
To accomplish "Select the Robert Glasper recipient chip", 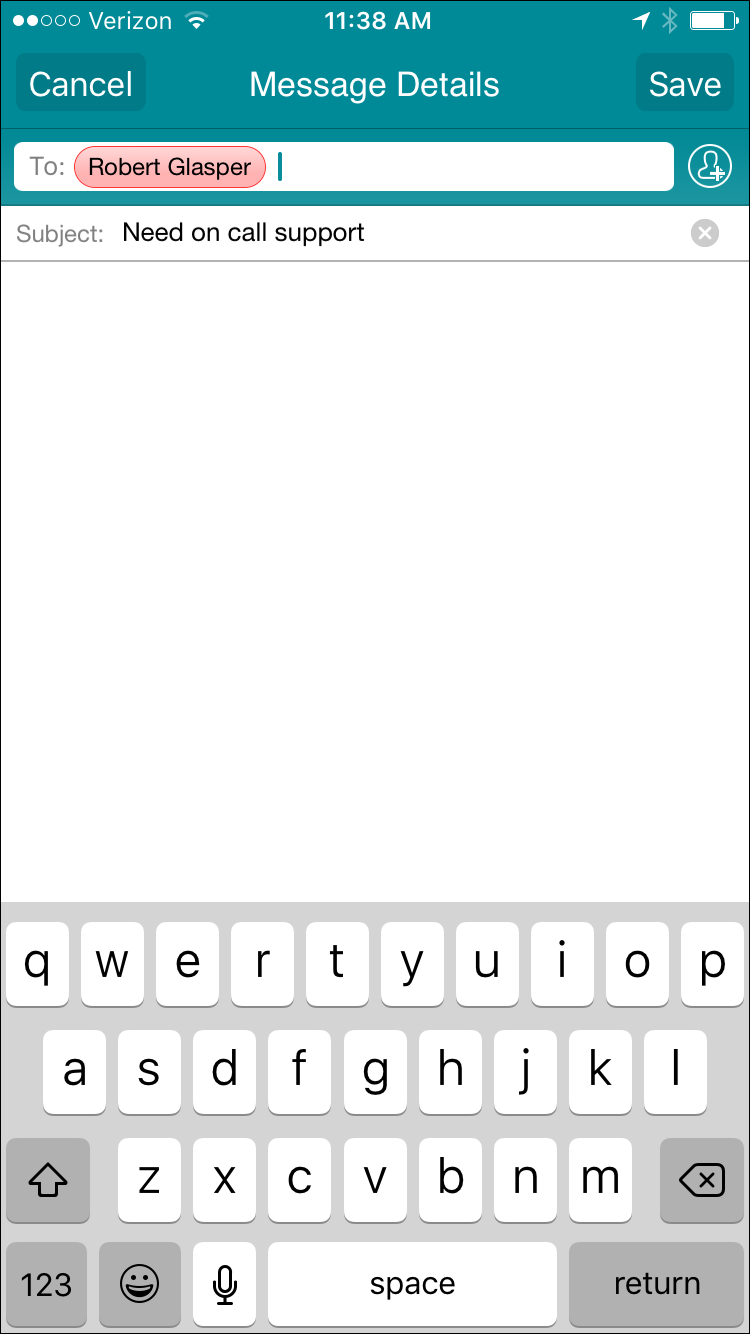I will click(x=170, y=167).
